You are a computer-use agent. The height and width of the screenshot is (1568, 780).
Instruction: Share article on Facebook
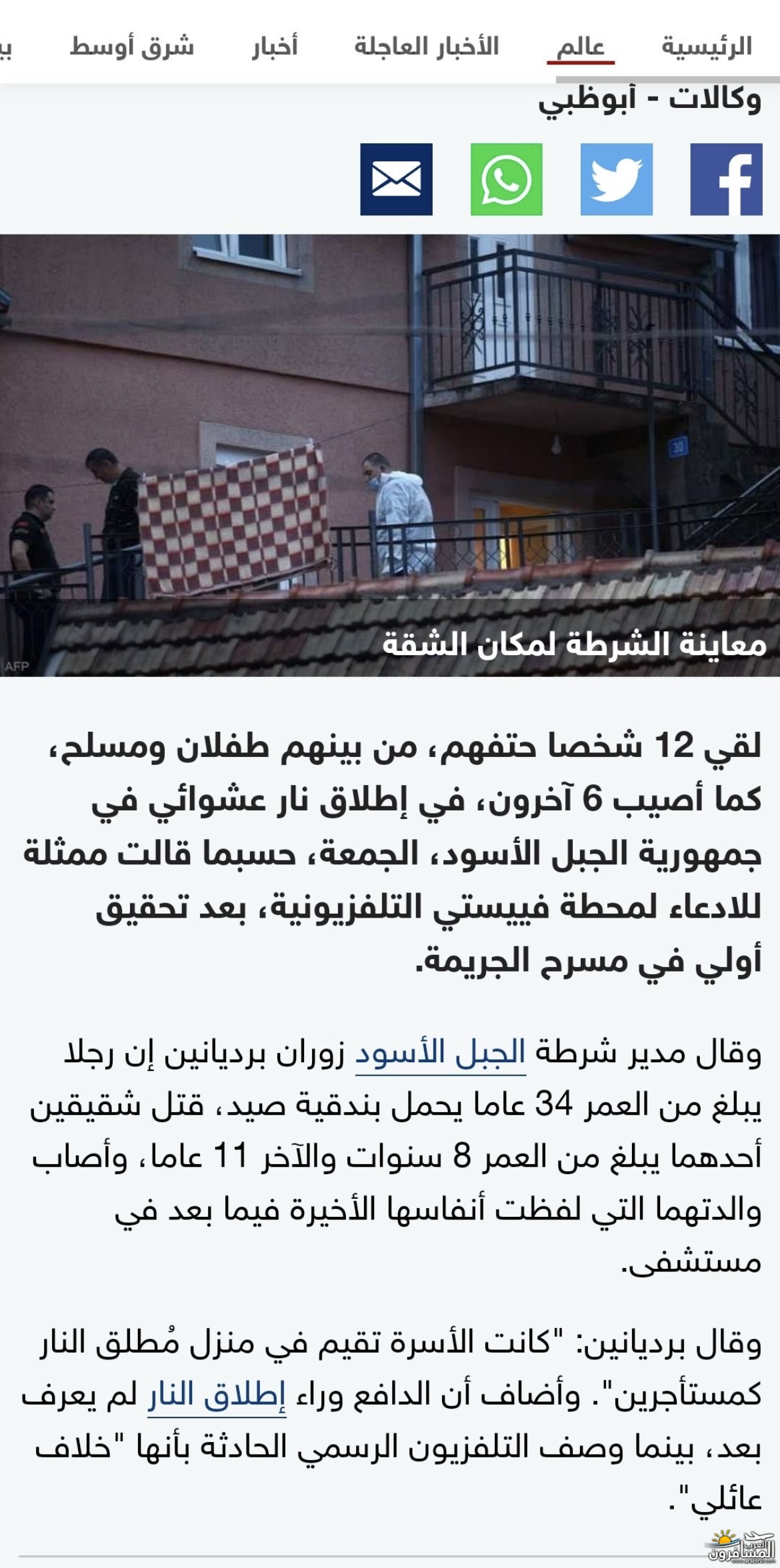tap(725, 179)
